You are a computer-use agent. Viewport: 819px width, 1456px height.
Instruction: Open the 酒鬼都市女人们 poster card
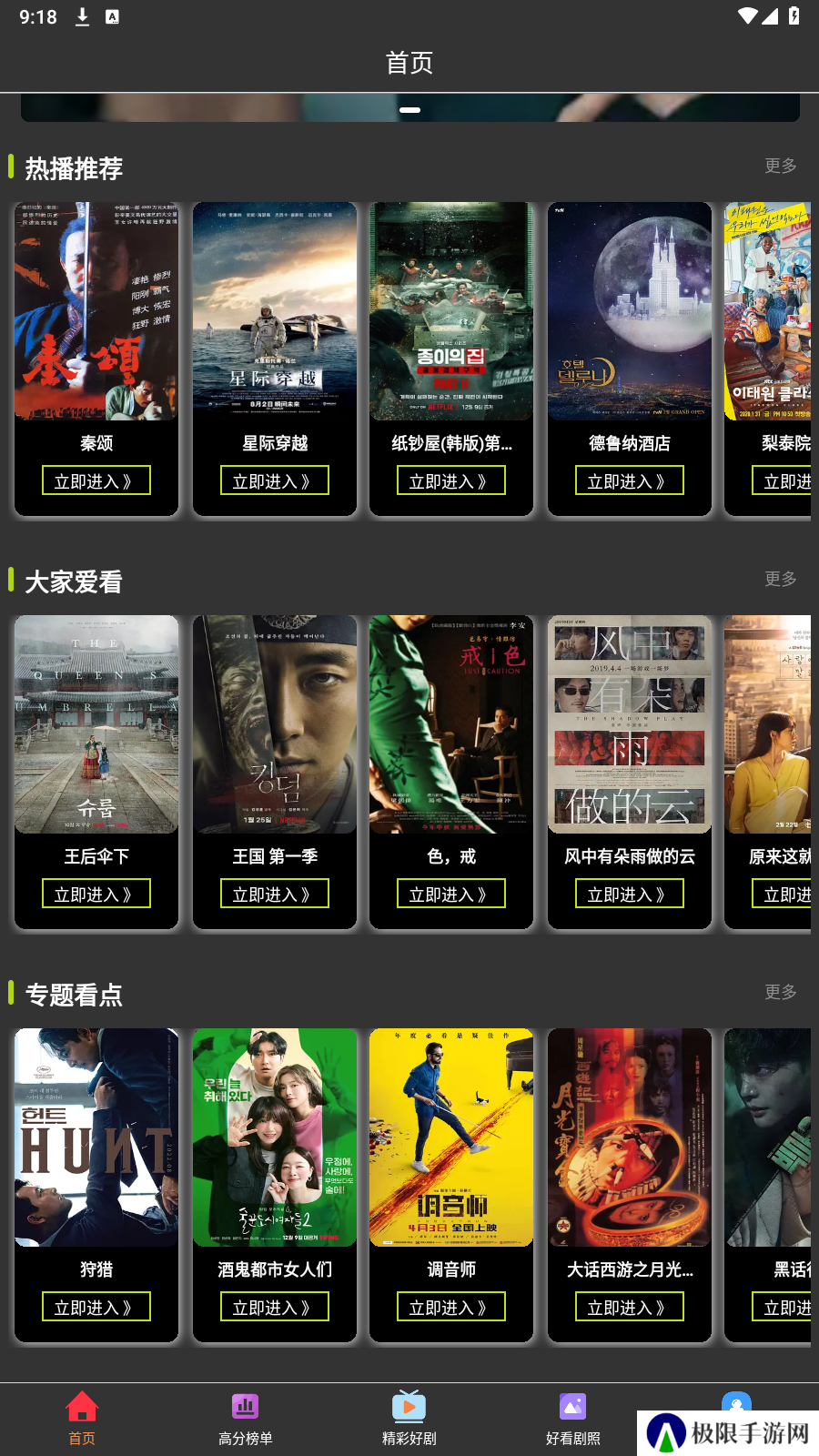[274, 1137]
